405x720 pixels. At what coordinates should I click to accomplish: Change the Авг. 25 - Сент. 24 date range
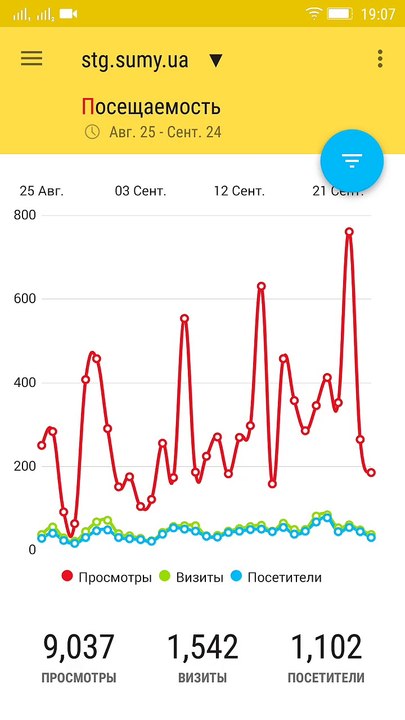(153, 132)
